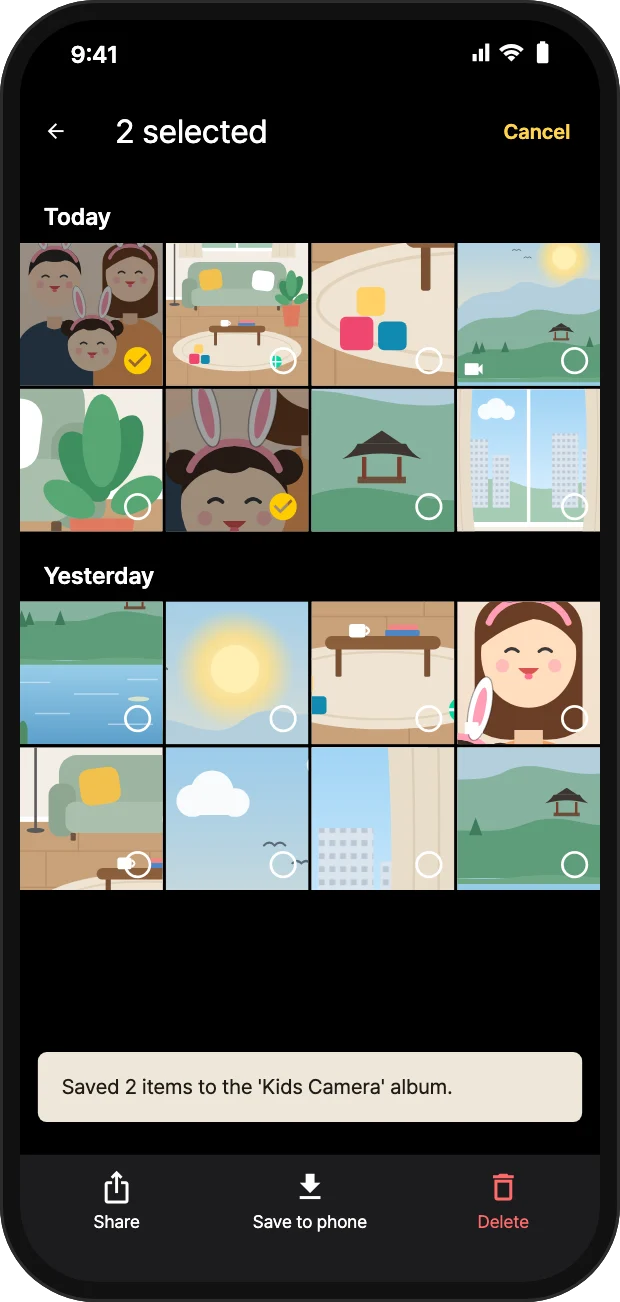Share the selected photos

116,1201
